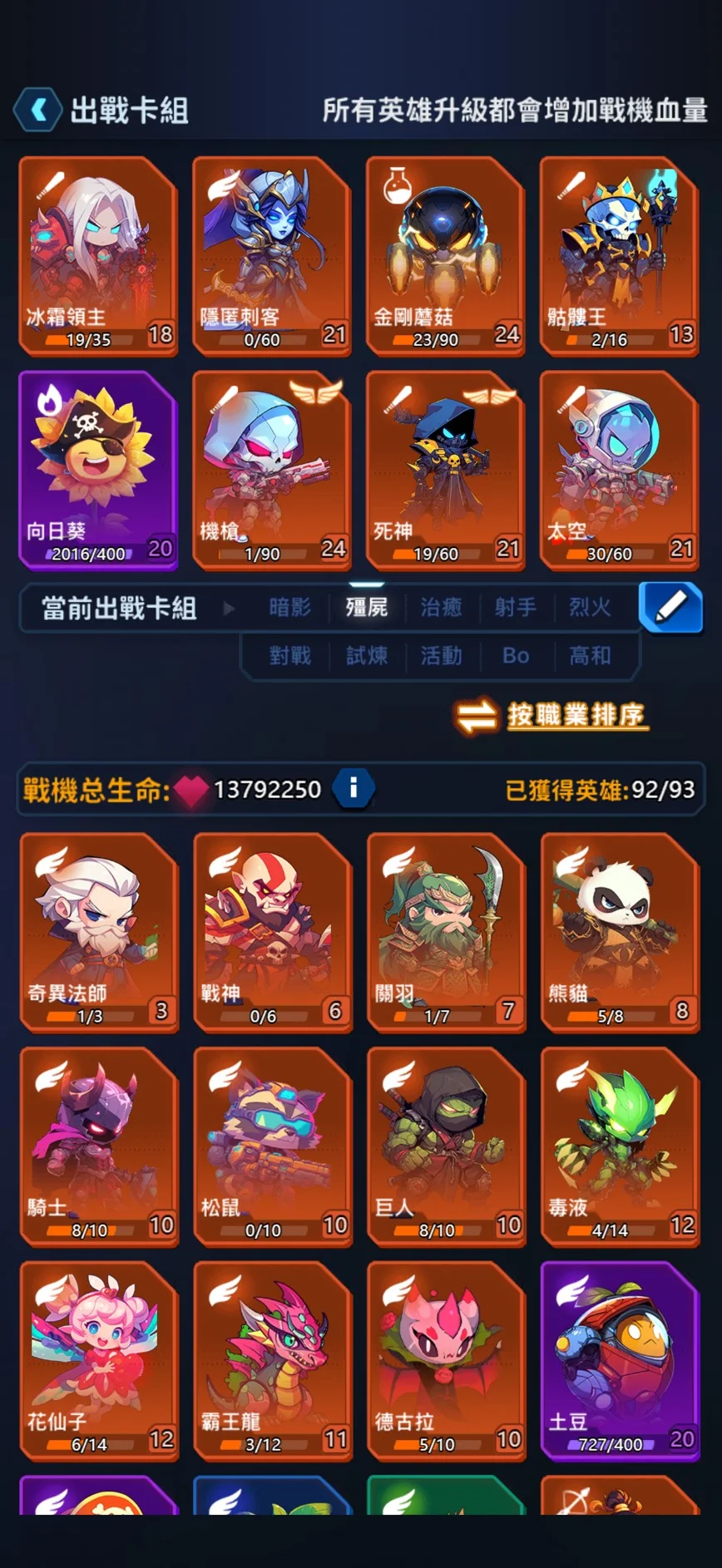Switch to the 試煉 mode tab
Image resolution: width=722 pixels, height=1568 pixels.
[366, 656]
